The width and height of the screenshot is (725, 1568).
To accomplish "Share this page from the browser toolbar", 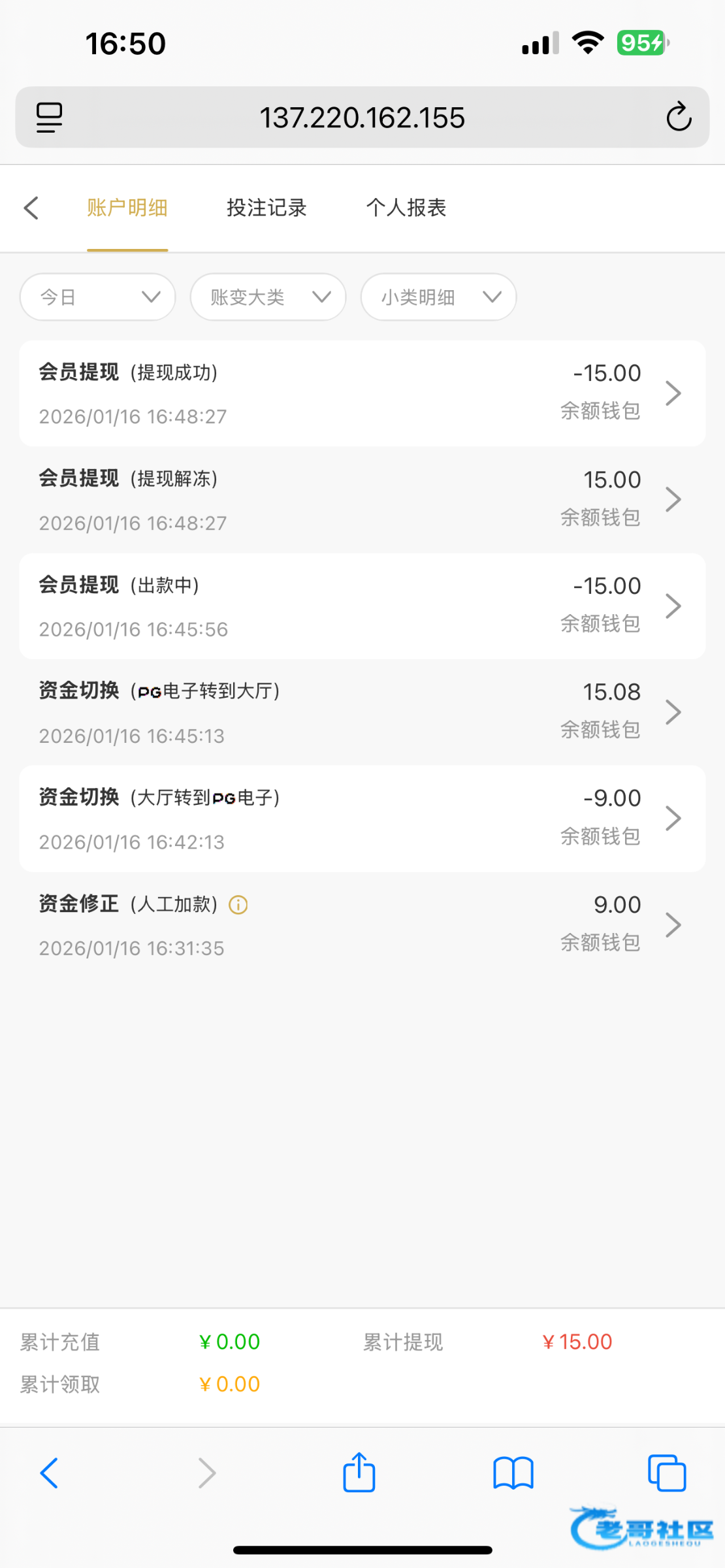I will (359, 1473).
